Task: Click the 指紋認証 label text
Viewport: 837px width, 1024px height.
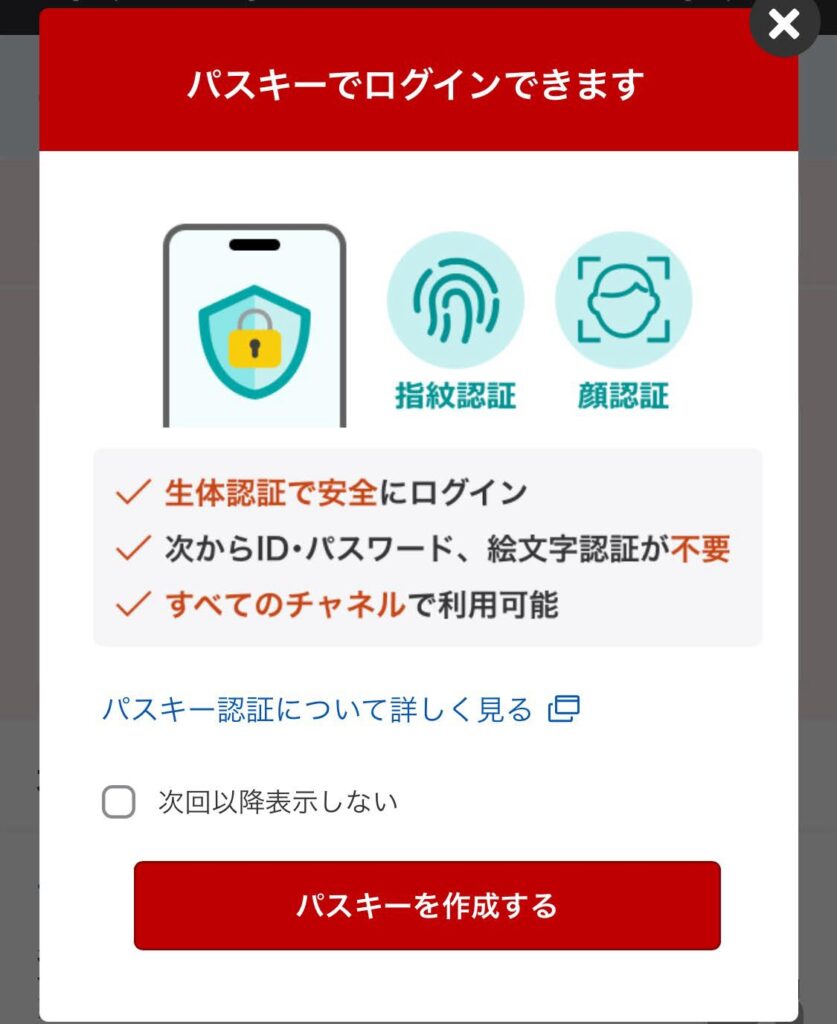Action: [x=455, y=394]
